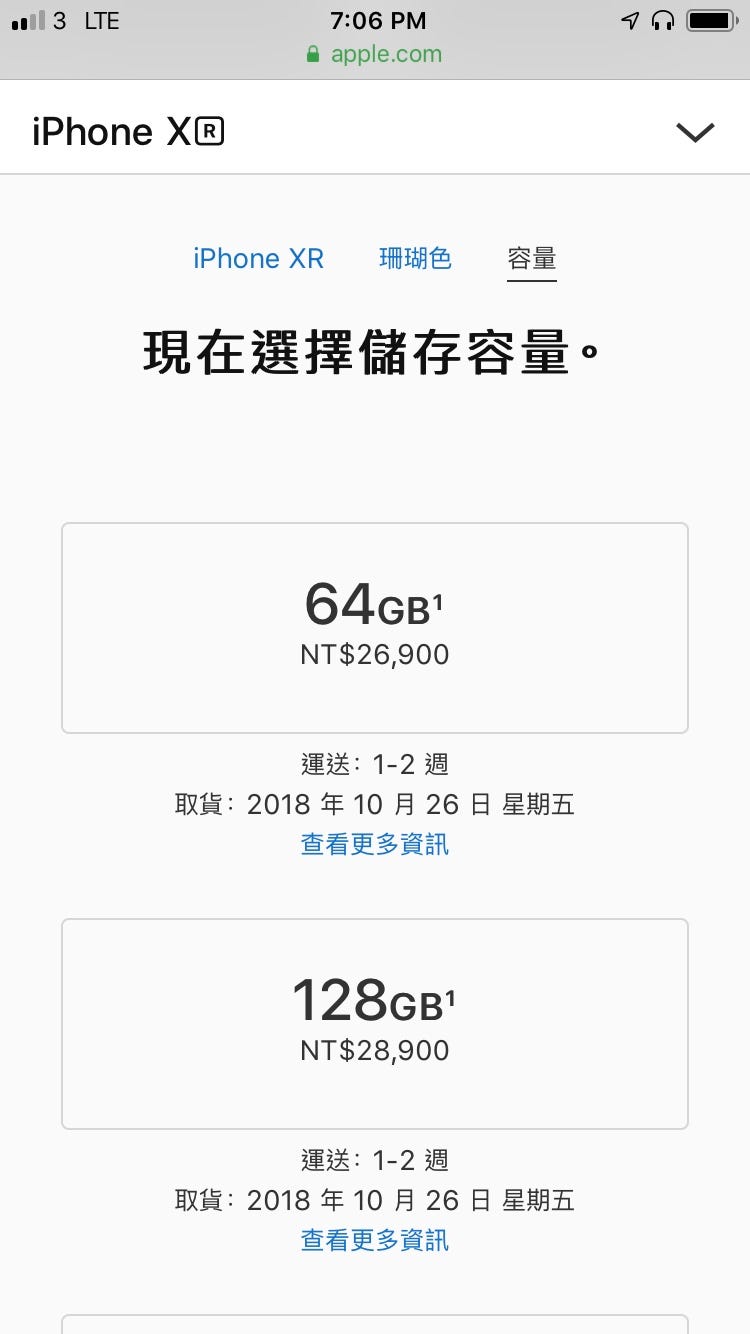
Task: Select the 容量 tab
Action: pyautogui.click(x=532, y=259)
